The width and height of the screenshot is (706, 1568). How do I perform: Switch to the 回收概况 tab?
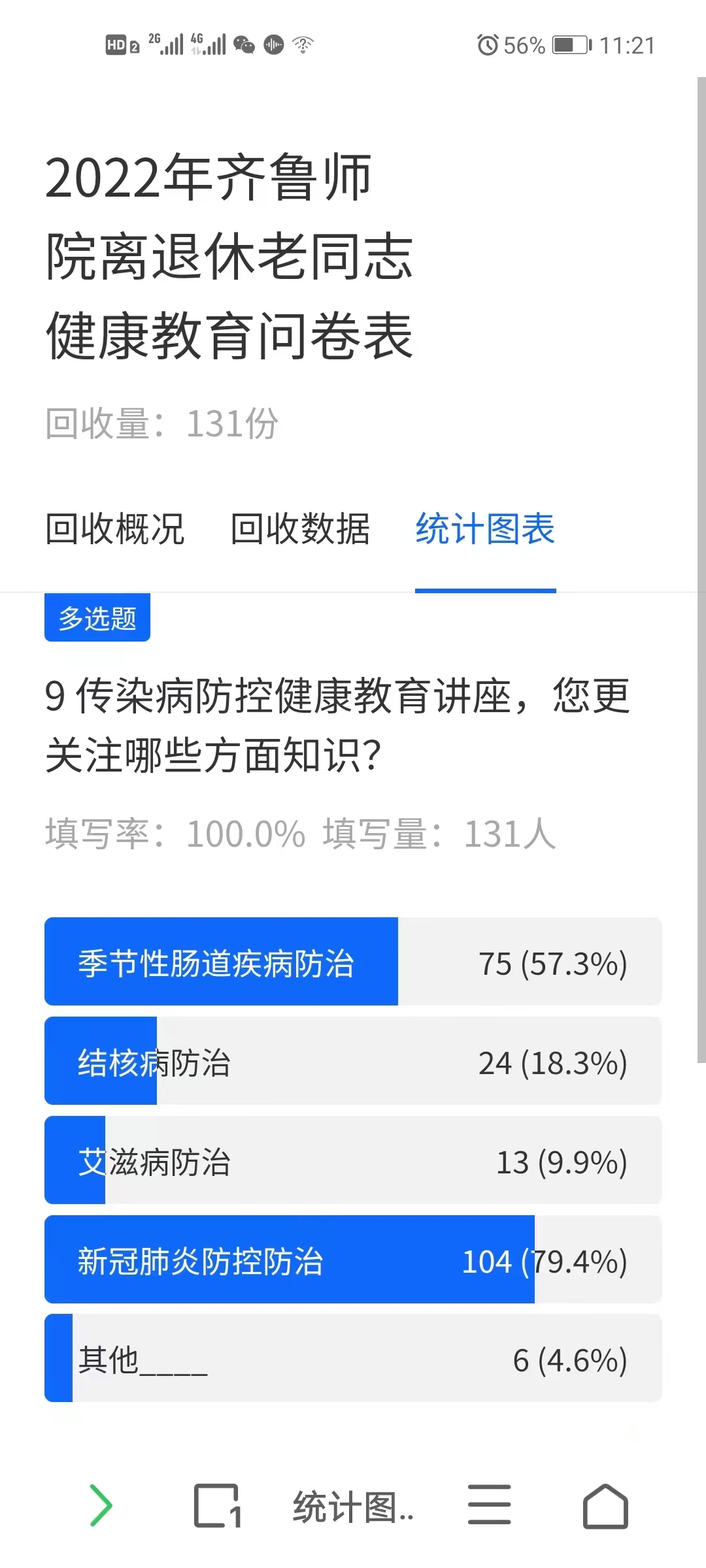click(x=115, y=529)
